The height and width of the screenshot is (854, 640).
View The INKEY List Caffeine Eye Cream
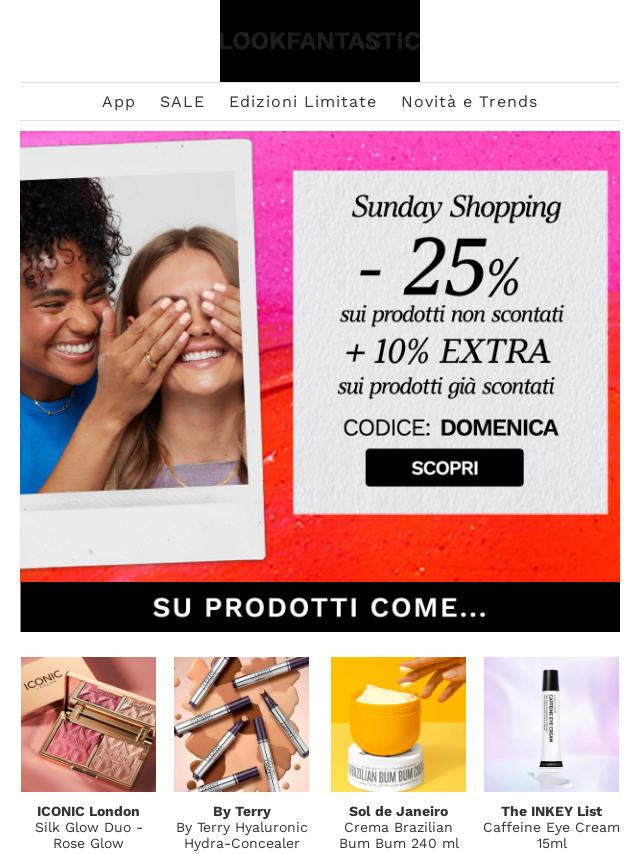[x=551, y=725]
